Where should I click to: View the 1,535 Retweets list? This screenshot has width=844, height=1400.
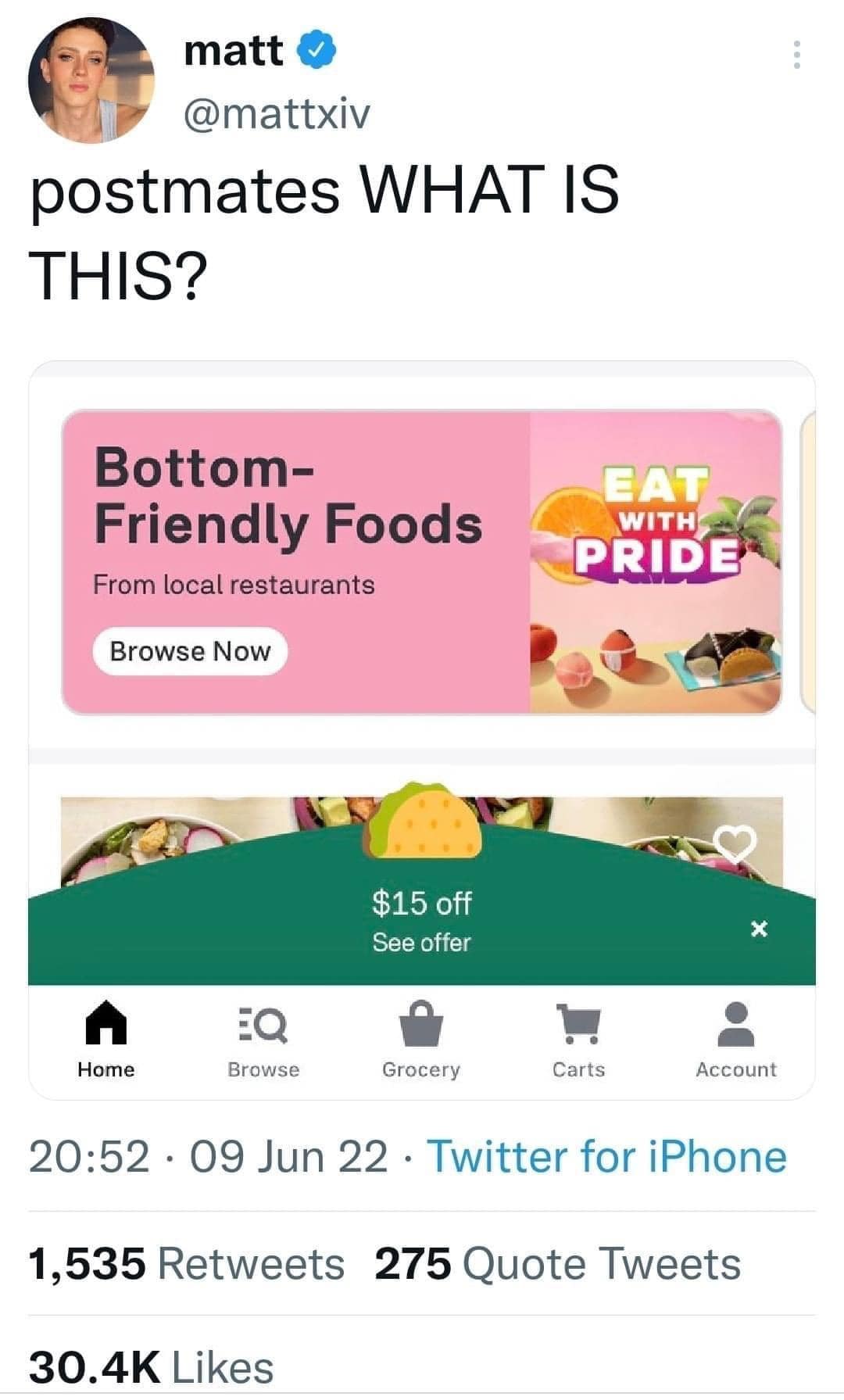point(186,1264)
